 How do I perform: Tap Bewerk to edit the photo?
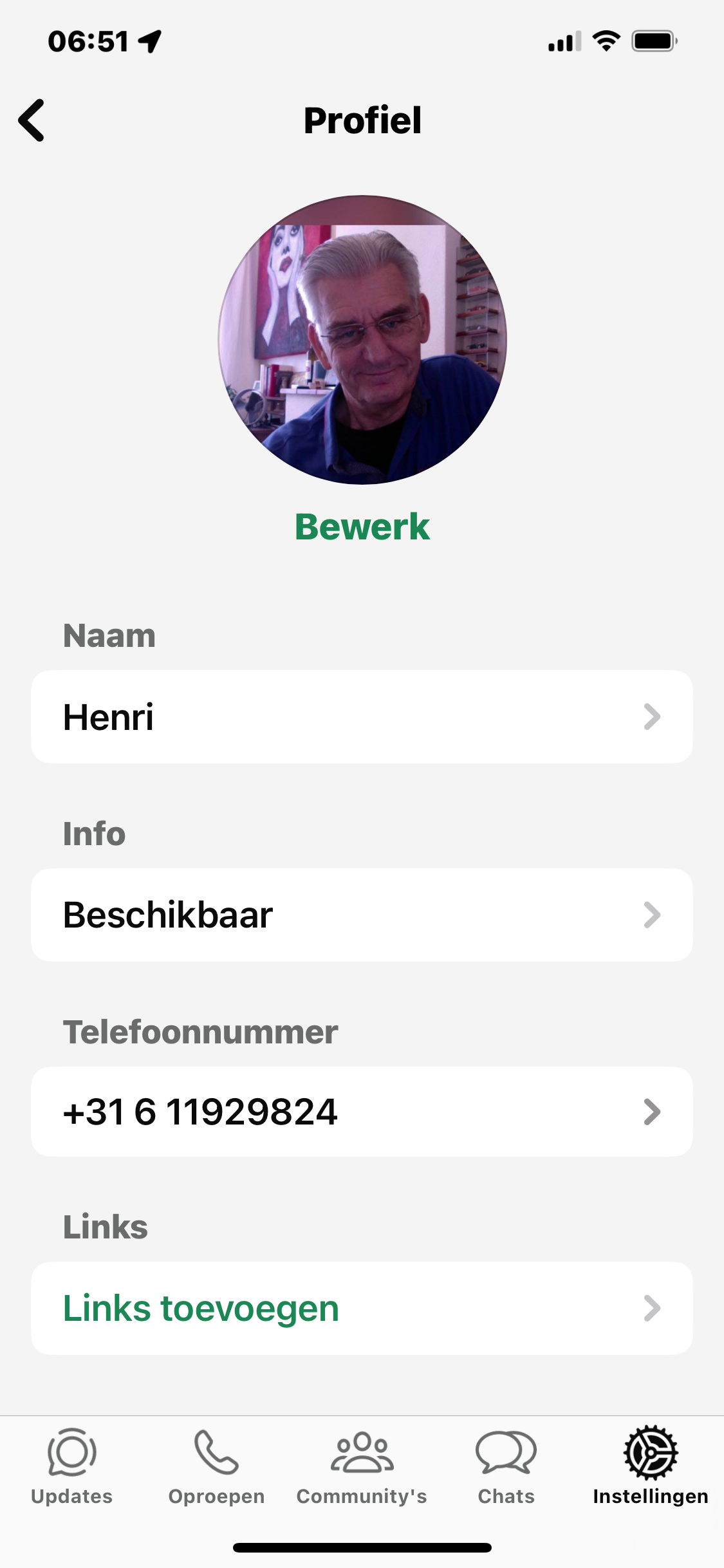[x=362, y=527]
